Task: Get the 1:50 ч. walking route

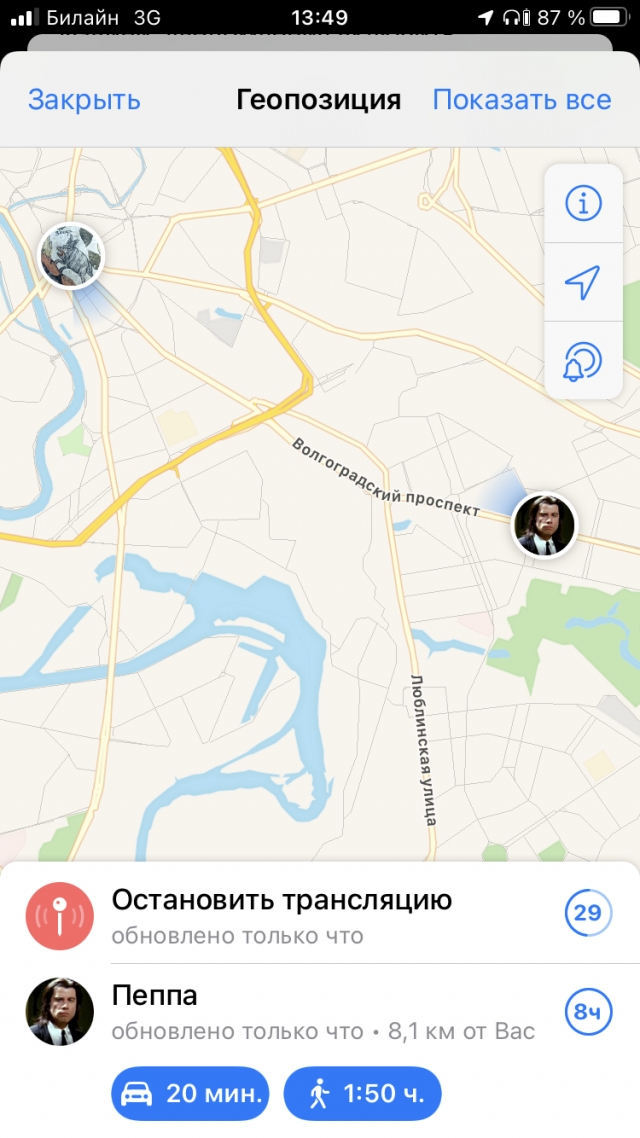Action: click(362, 1093)
